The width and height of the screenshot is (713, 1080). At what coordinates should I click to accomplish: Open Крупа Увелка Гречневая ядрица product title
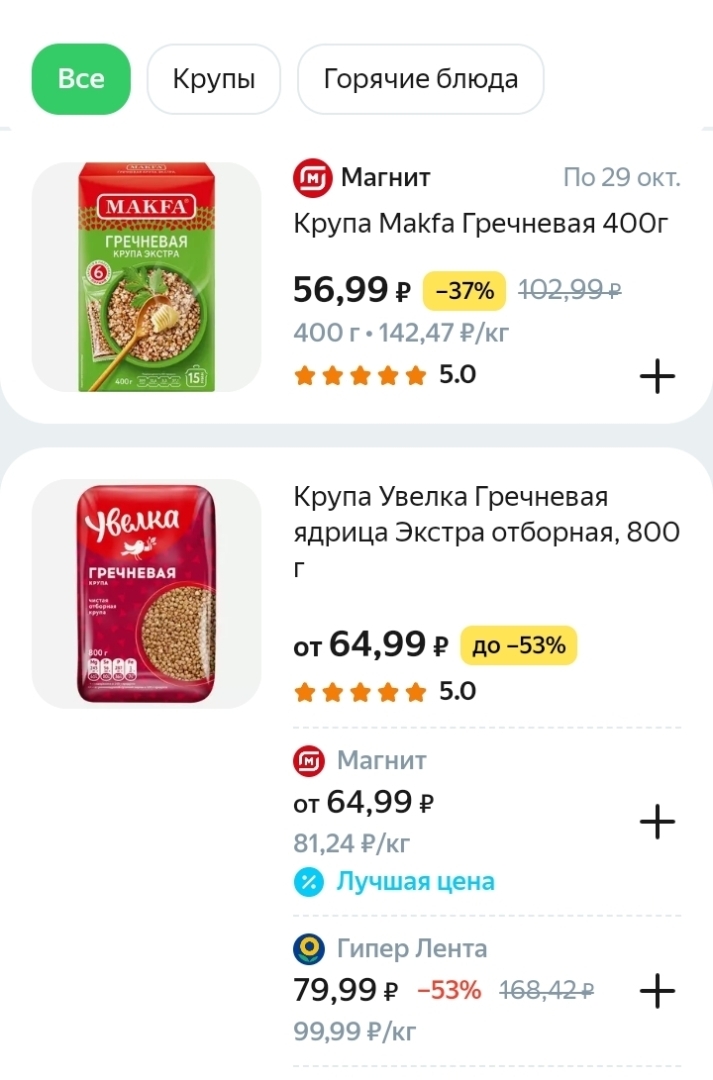[486, 531]
